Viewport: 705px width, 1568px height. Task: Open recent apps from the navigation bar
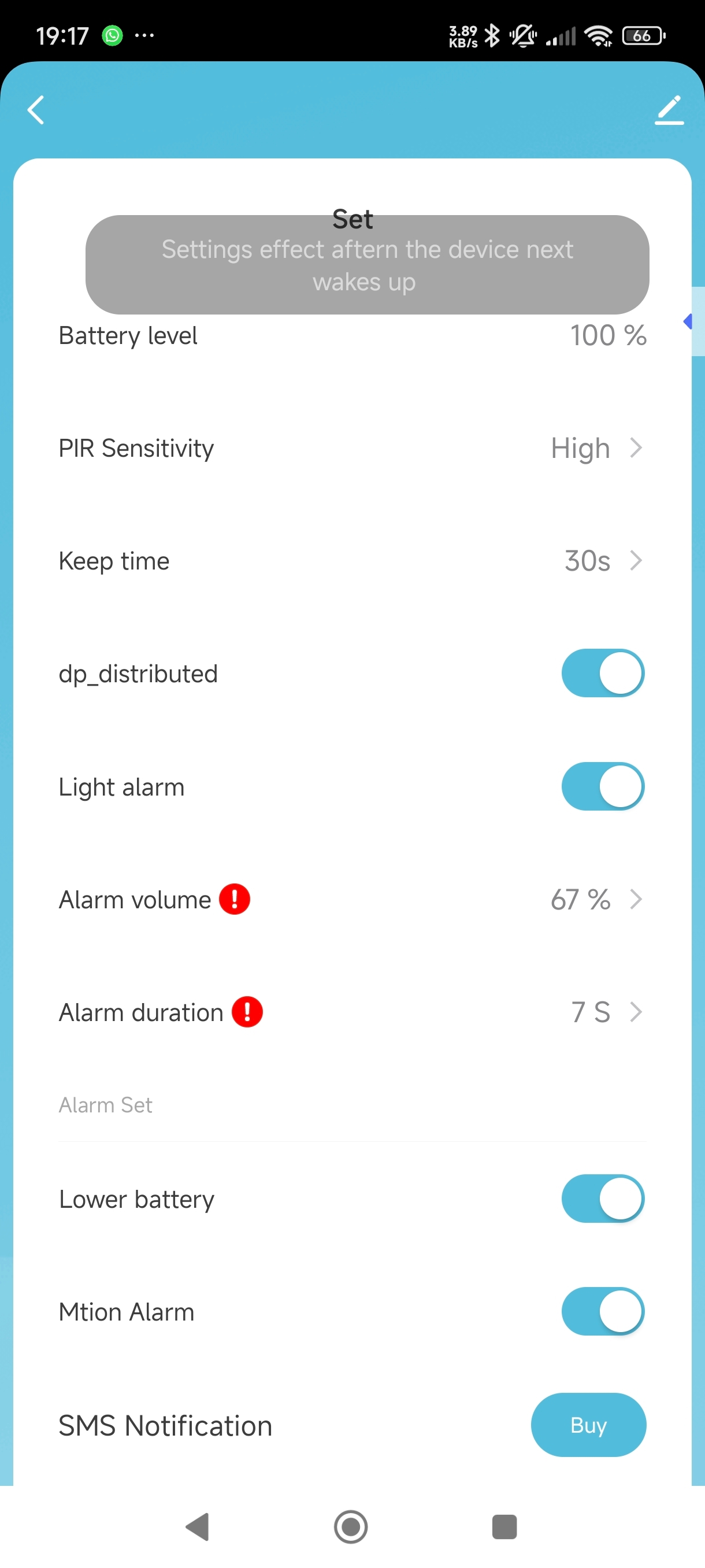pos(504,1526)
